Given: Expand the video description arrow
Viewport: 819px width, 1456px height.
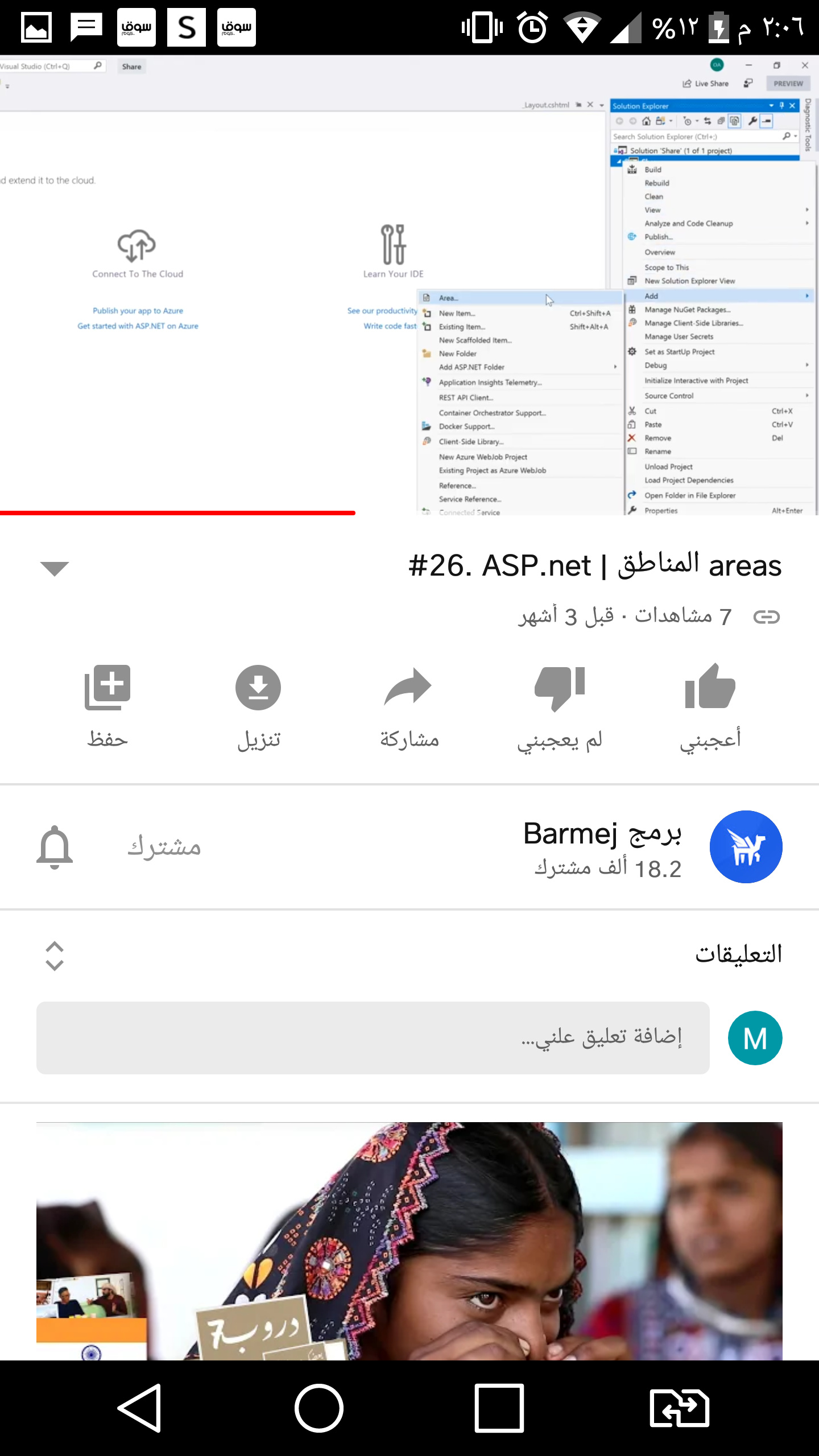Looking at the screenshot, I should (55, 568).
